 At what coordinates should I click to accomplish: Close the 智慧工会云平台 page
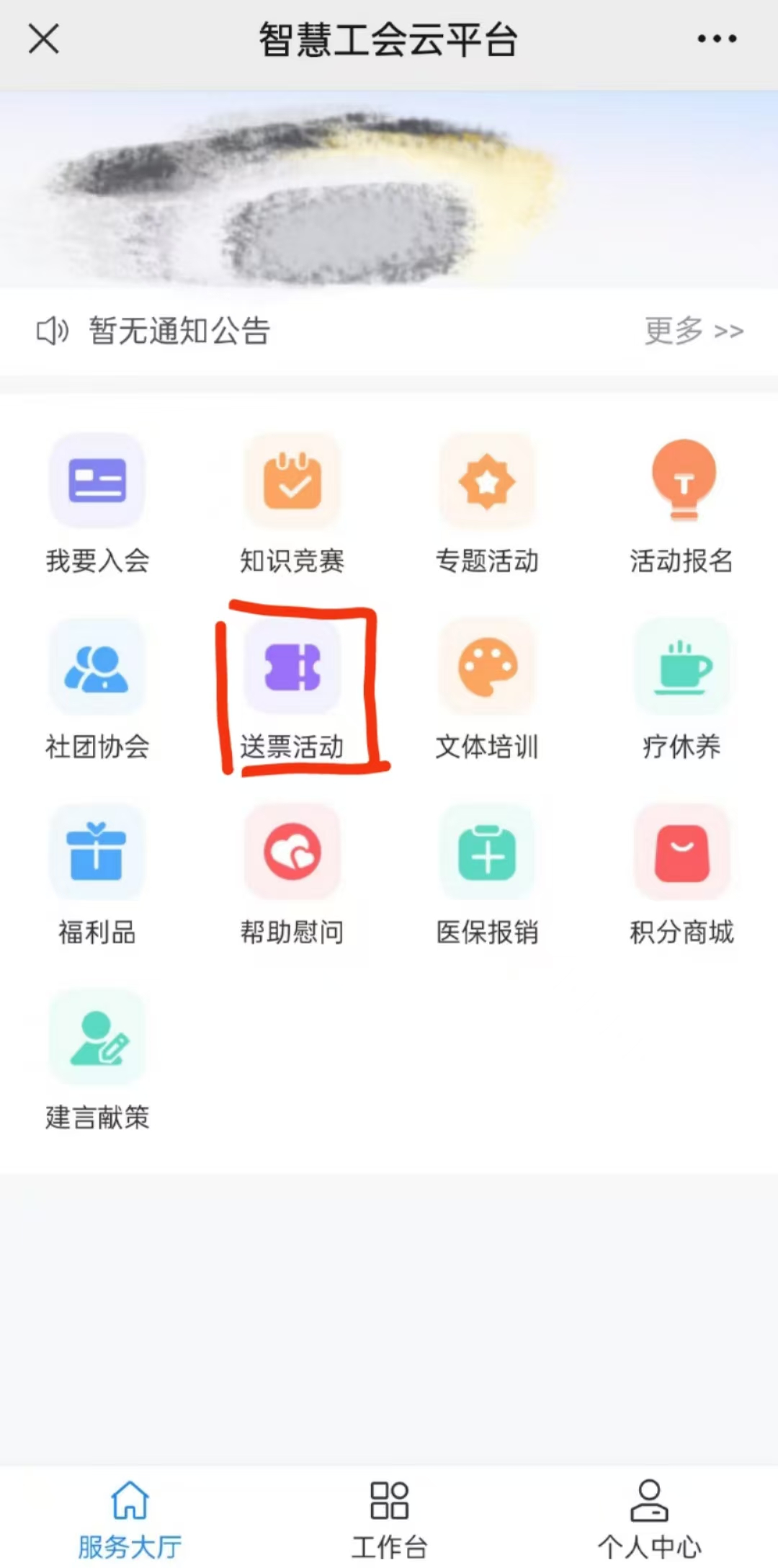click(x=43, y=38)
